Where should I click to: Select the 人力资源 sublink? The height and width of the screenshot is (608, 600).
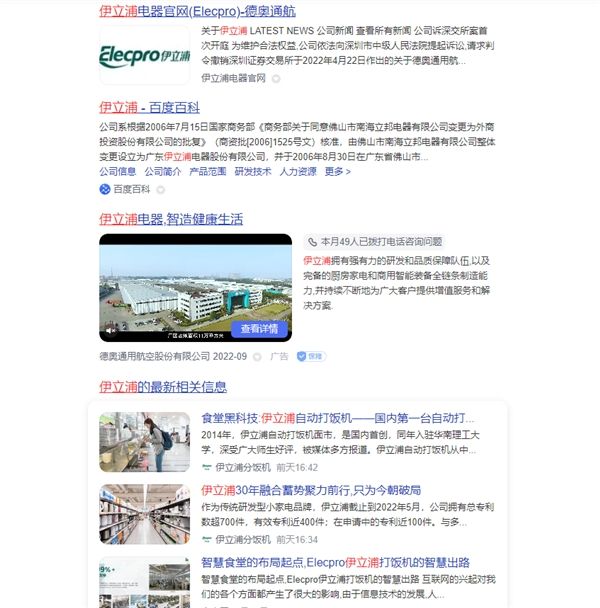coord(298,171)
